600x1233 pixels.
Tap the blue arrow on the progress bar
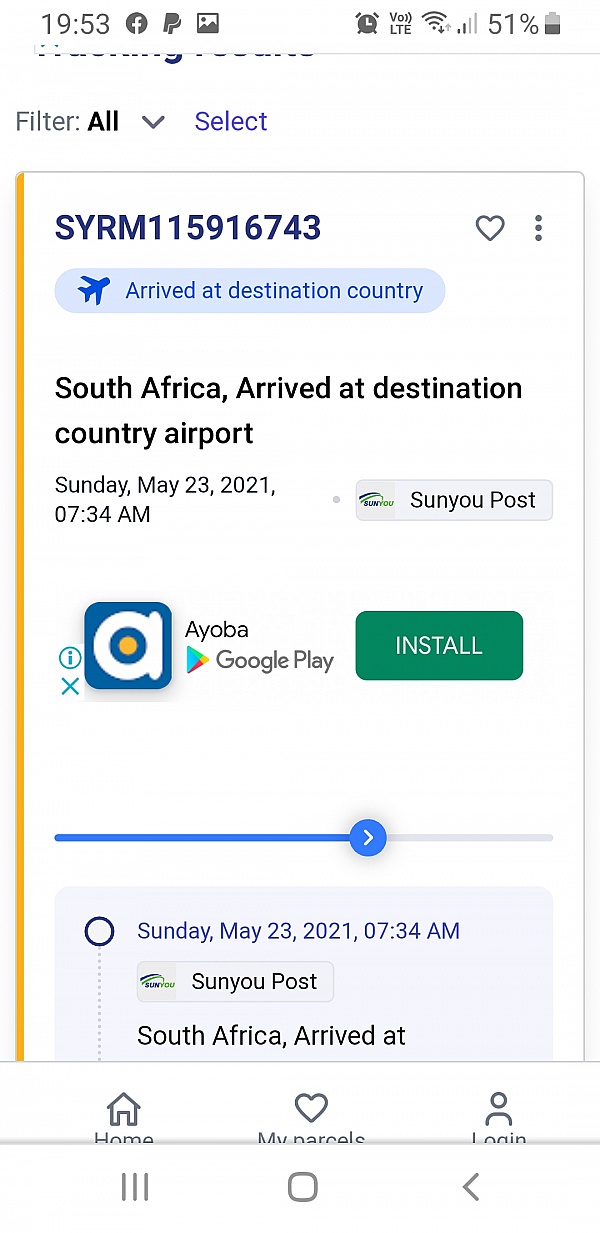coord(368,838)
